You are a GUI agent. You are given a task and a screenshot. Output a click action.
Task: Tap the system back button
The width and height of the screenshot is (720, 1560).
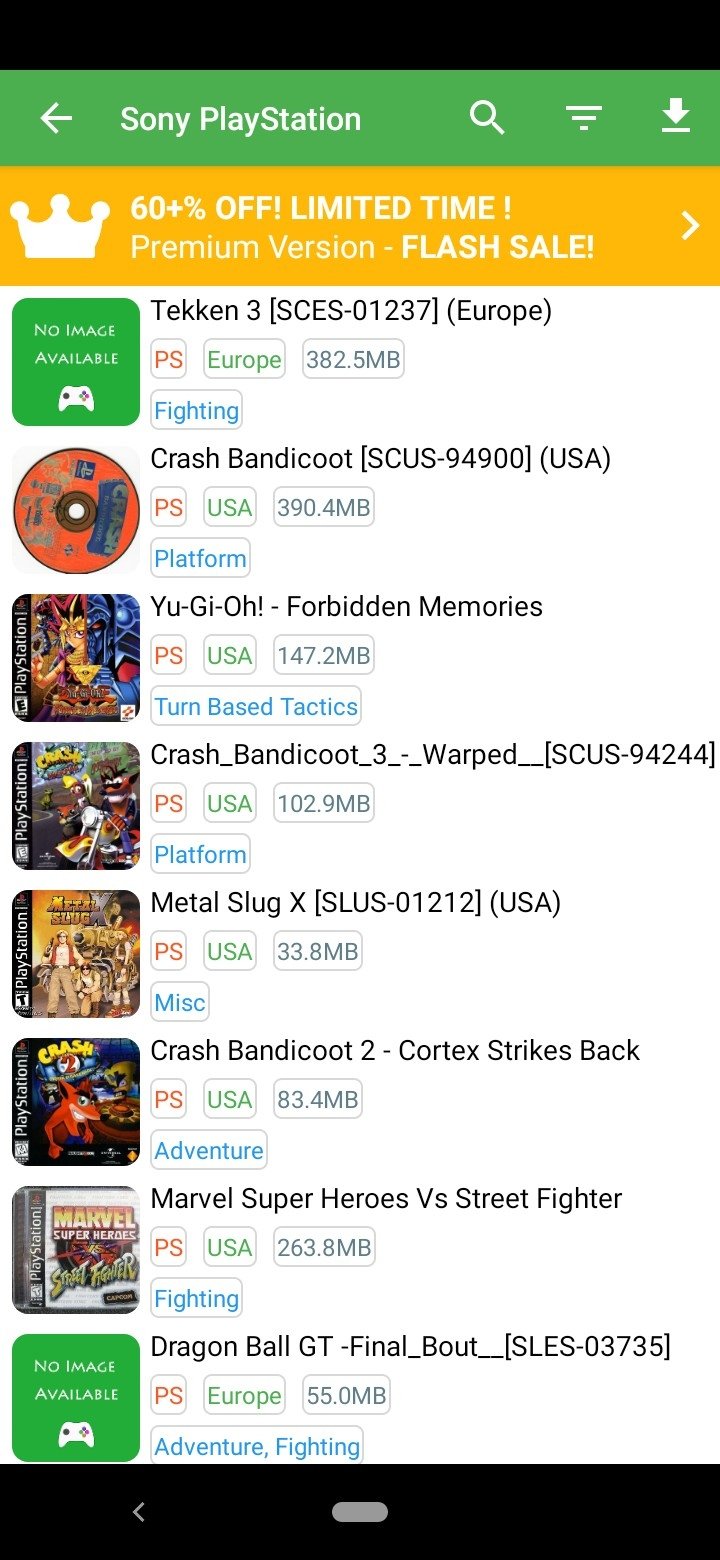(139, 1512)
